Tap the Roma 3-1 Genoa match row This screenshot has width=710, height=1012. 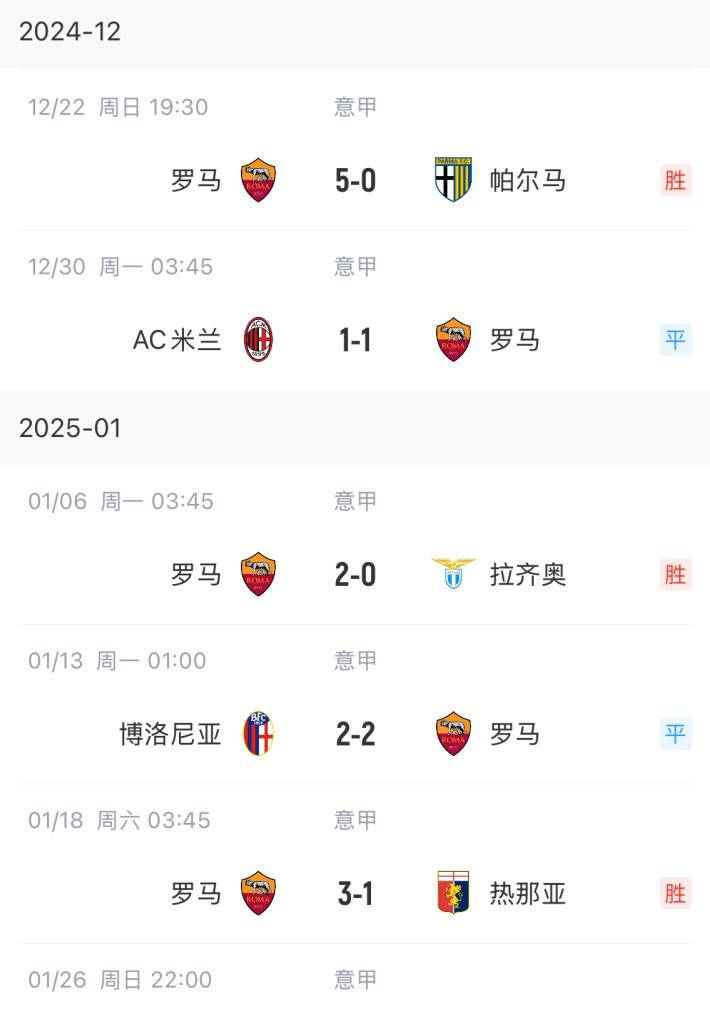point(355,893)
